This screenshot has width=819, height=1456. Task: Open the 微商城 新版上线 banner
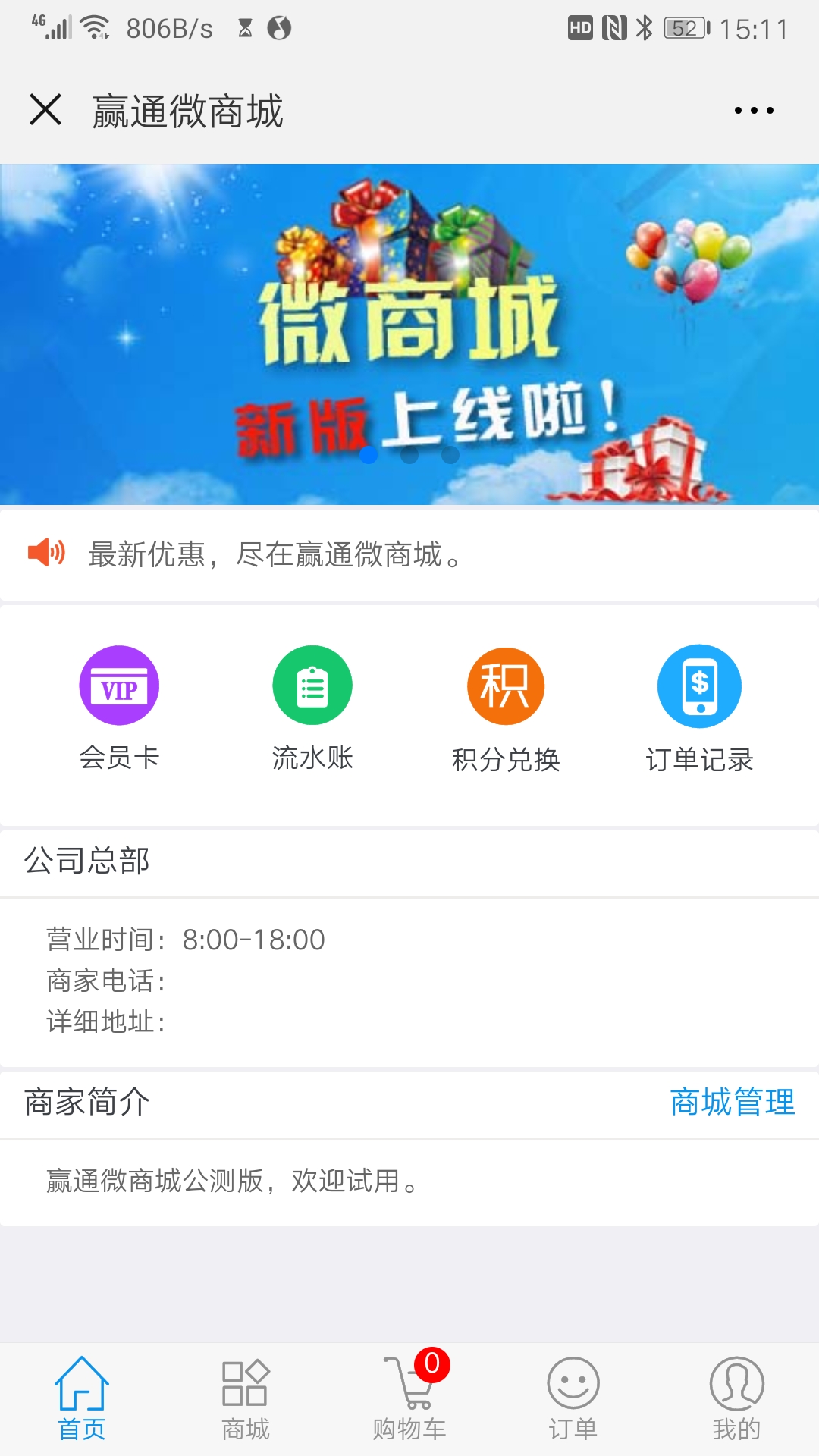[409, 334]
